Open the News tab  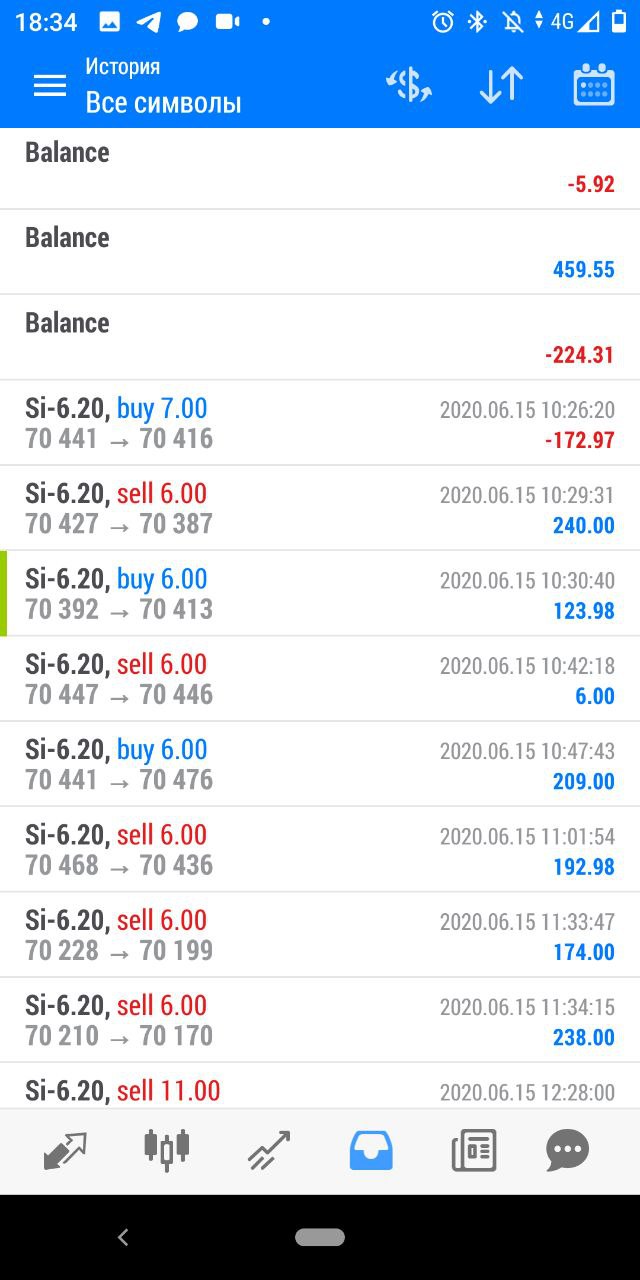(x=473, y=1151)
